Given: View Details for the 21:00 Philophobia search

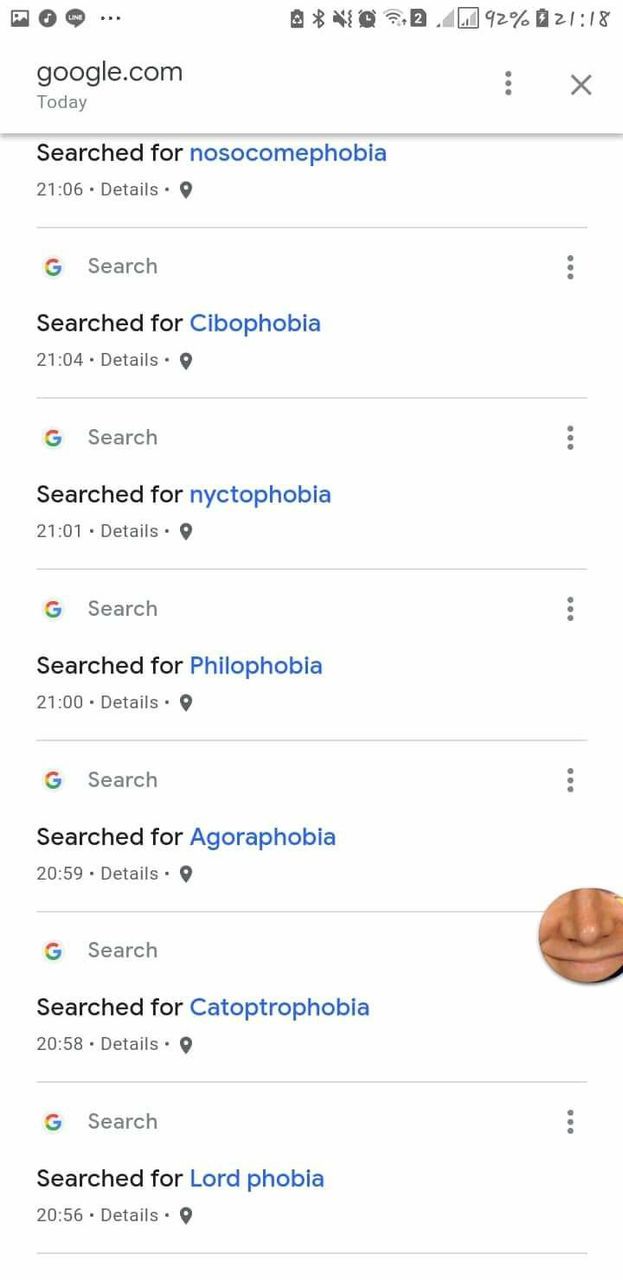Looking at the screenshot, I should pyautogui.click(x=129, y=702).
